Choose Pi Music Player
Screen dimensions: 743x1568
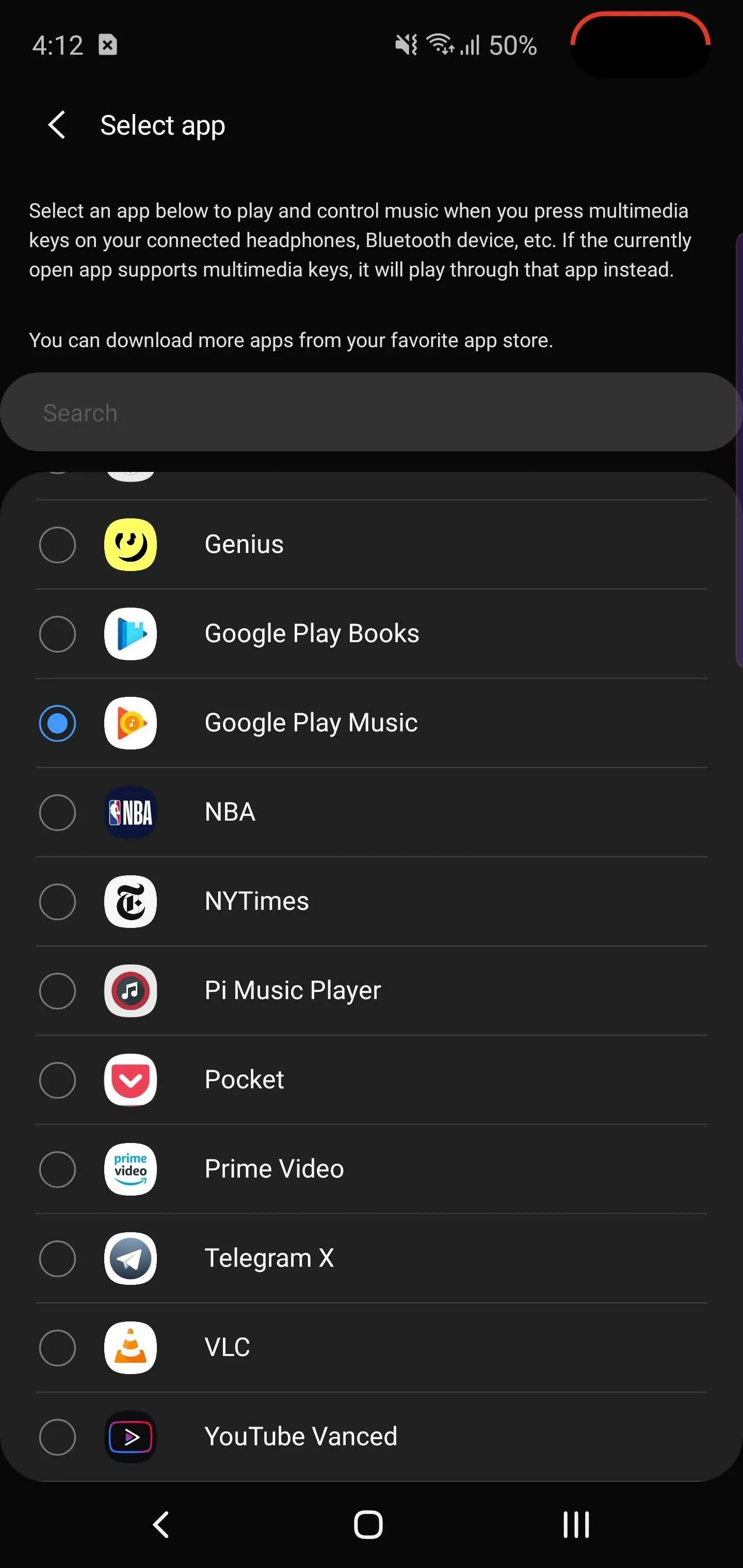[x=372, y=991]
